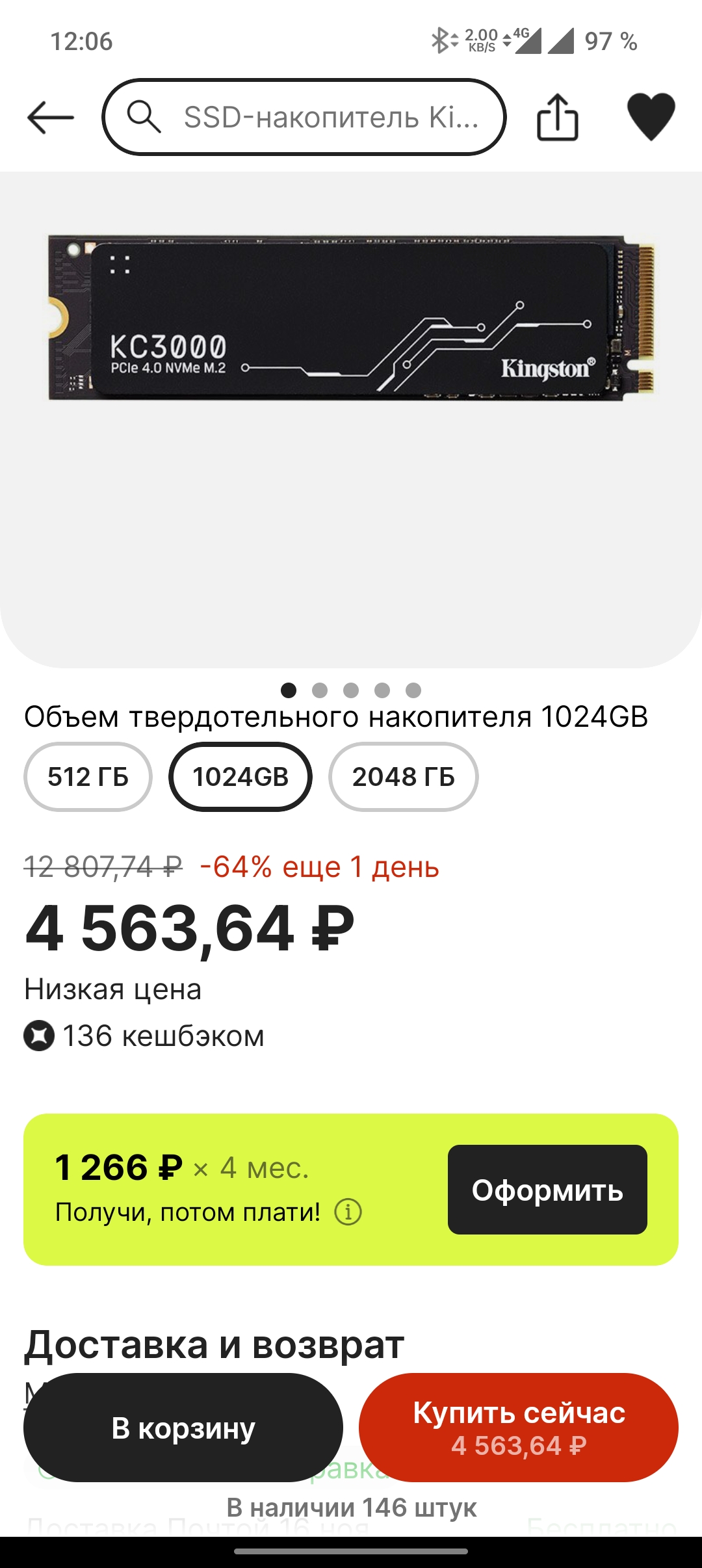Open the search field for SSD-накопитель

[304, 118]
